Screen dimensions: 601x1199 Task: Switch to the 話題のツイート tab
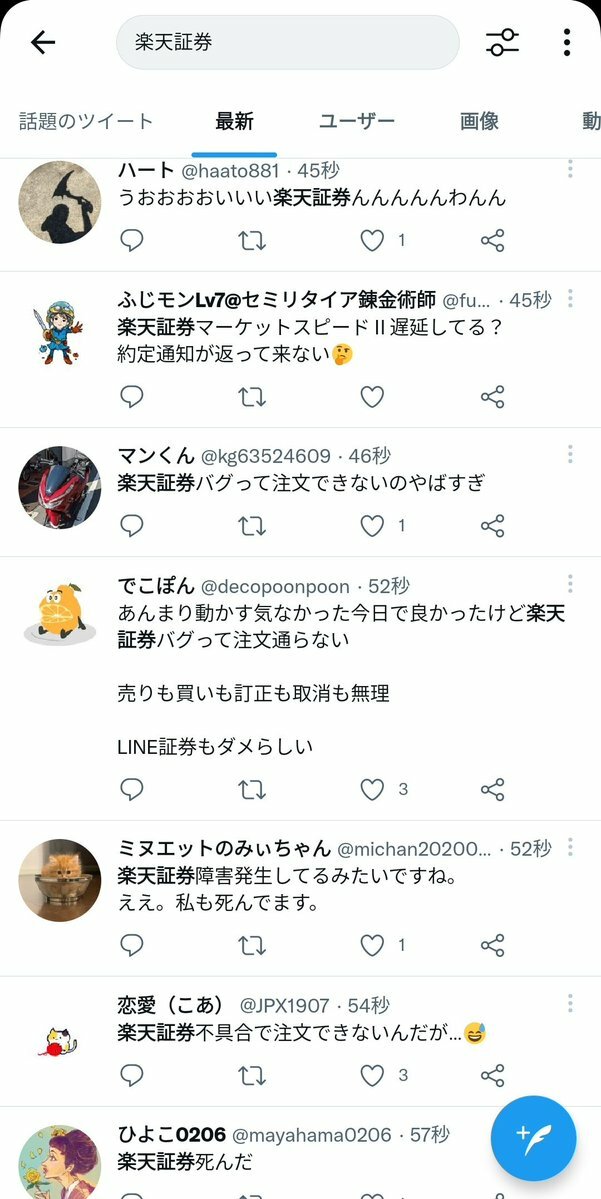(x=87, y=122)
